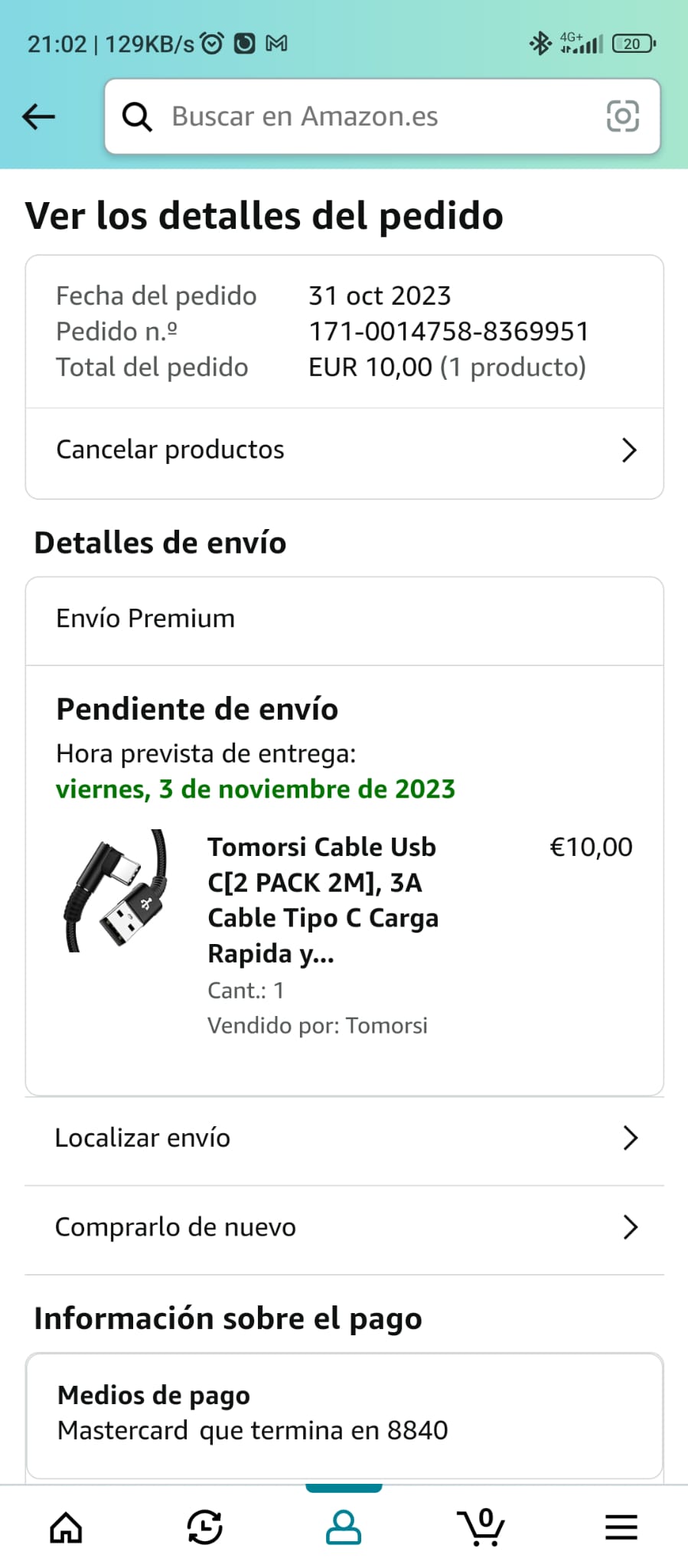This screenshot has width=688, height=1568.
Task: Go back with the top arrow
Action: [x=39, y=117]
